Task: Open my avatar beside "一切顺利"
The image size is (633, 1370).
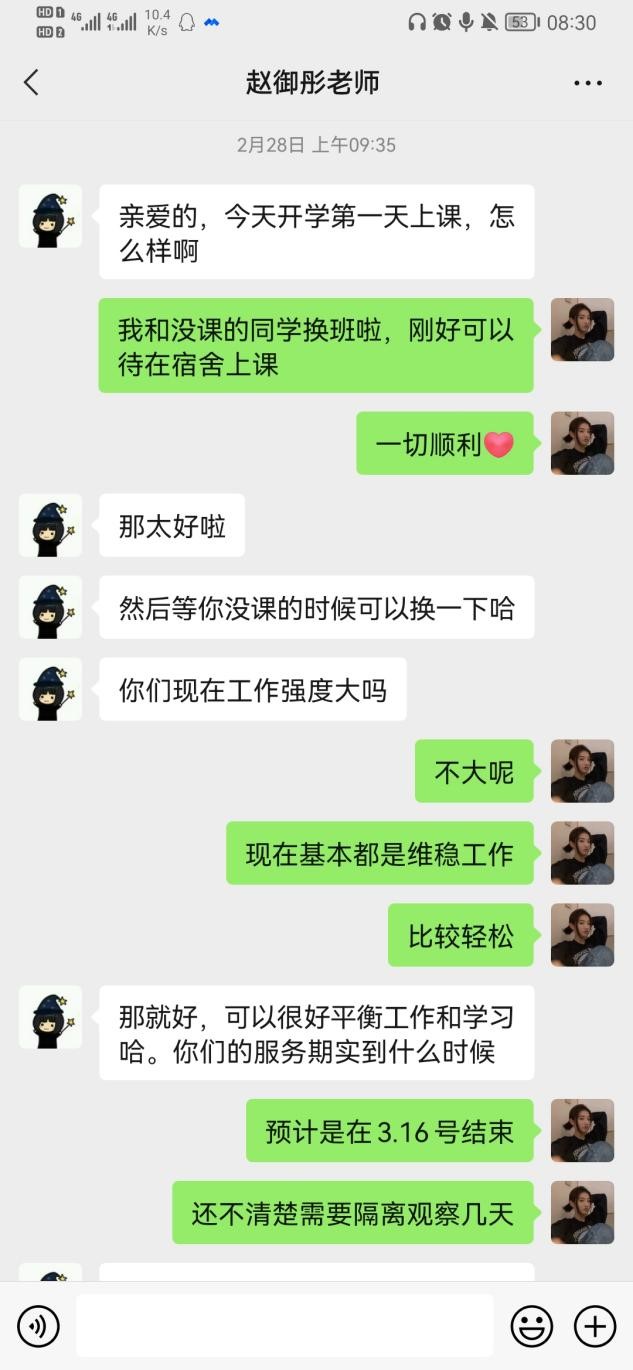Action: (582, 443)
